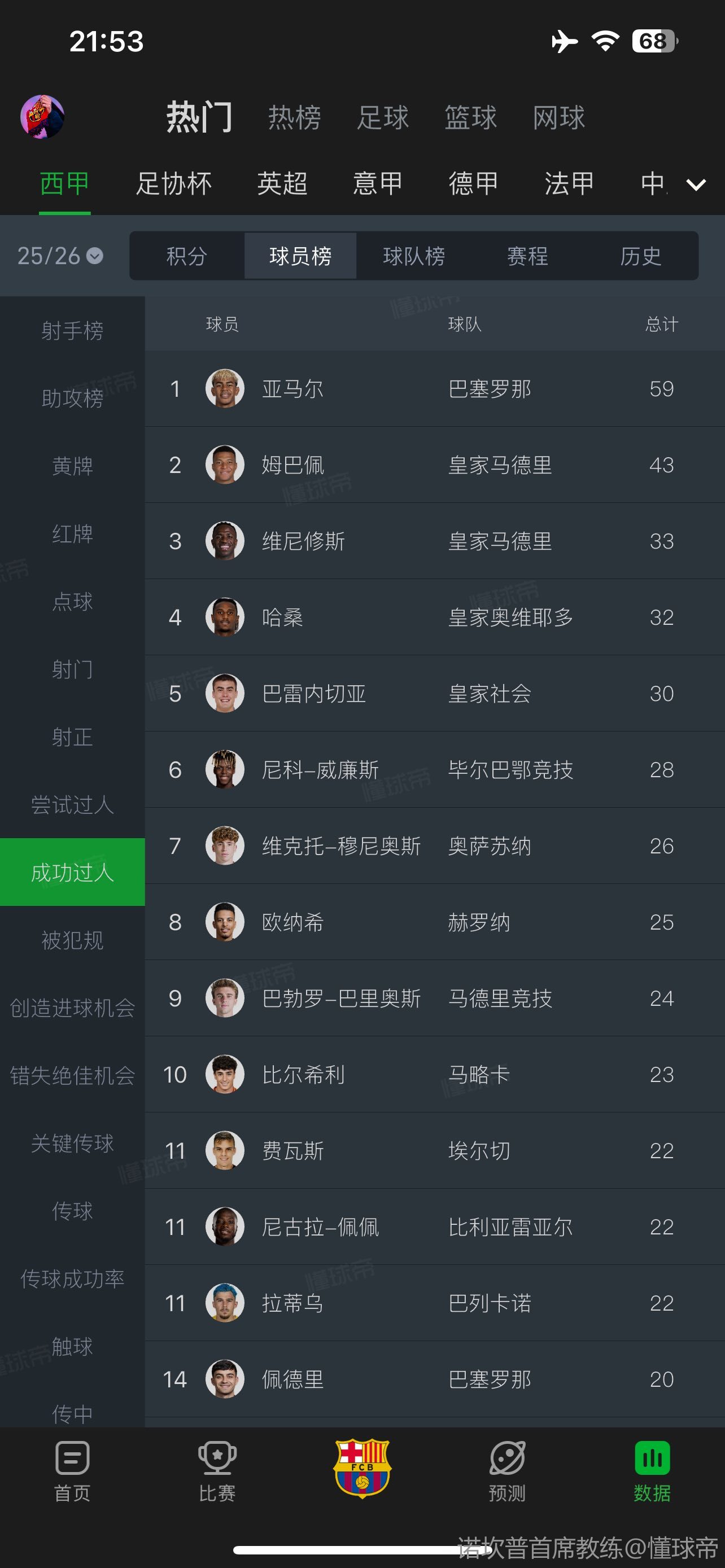725x1568 pixels.
Task: Switch to the 积分 standings segment
Action: [x=187, y=256]
